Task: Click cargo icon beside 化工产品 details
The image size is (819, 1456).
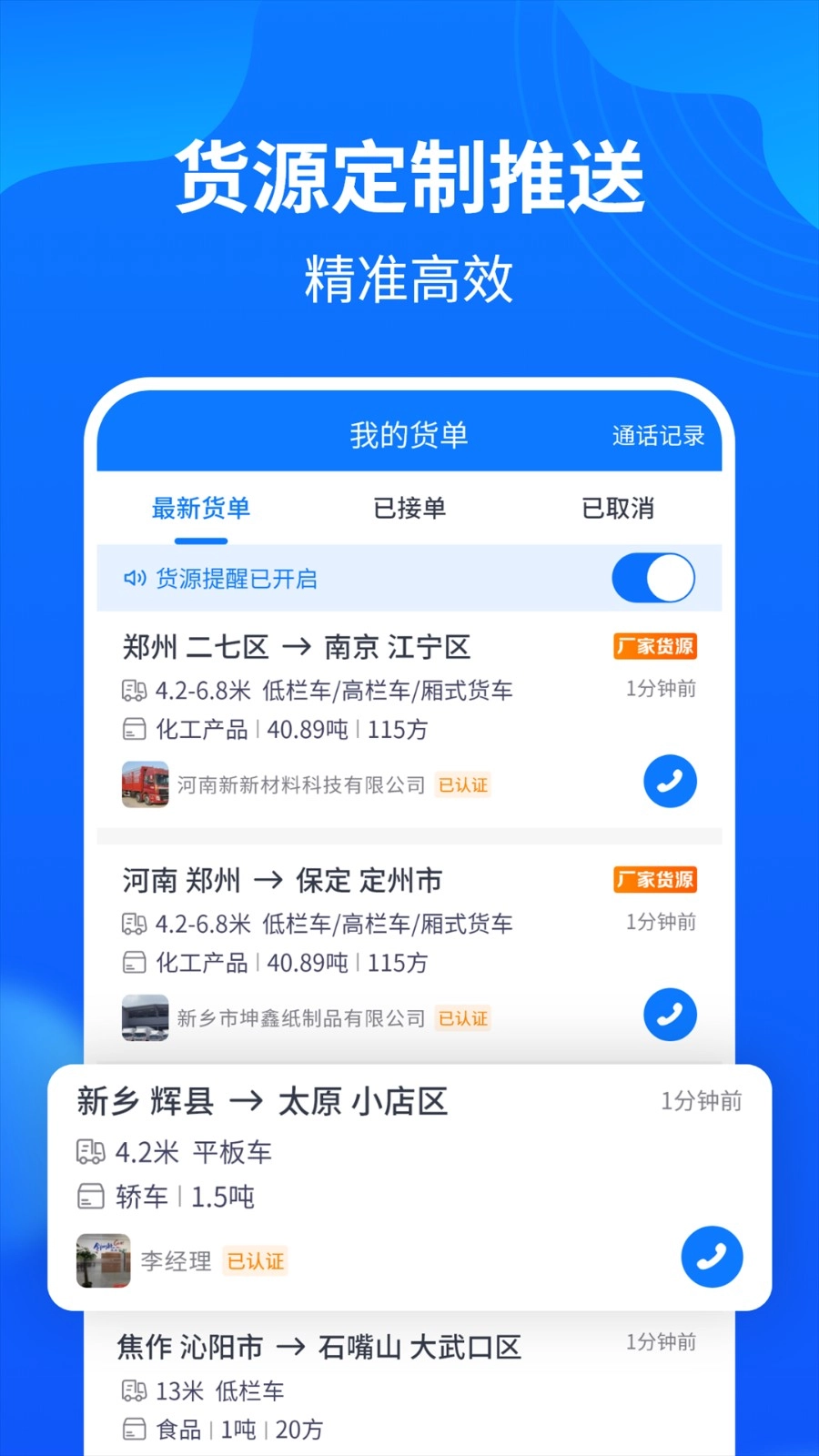Action: pos(135,728)
